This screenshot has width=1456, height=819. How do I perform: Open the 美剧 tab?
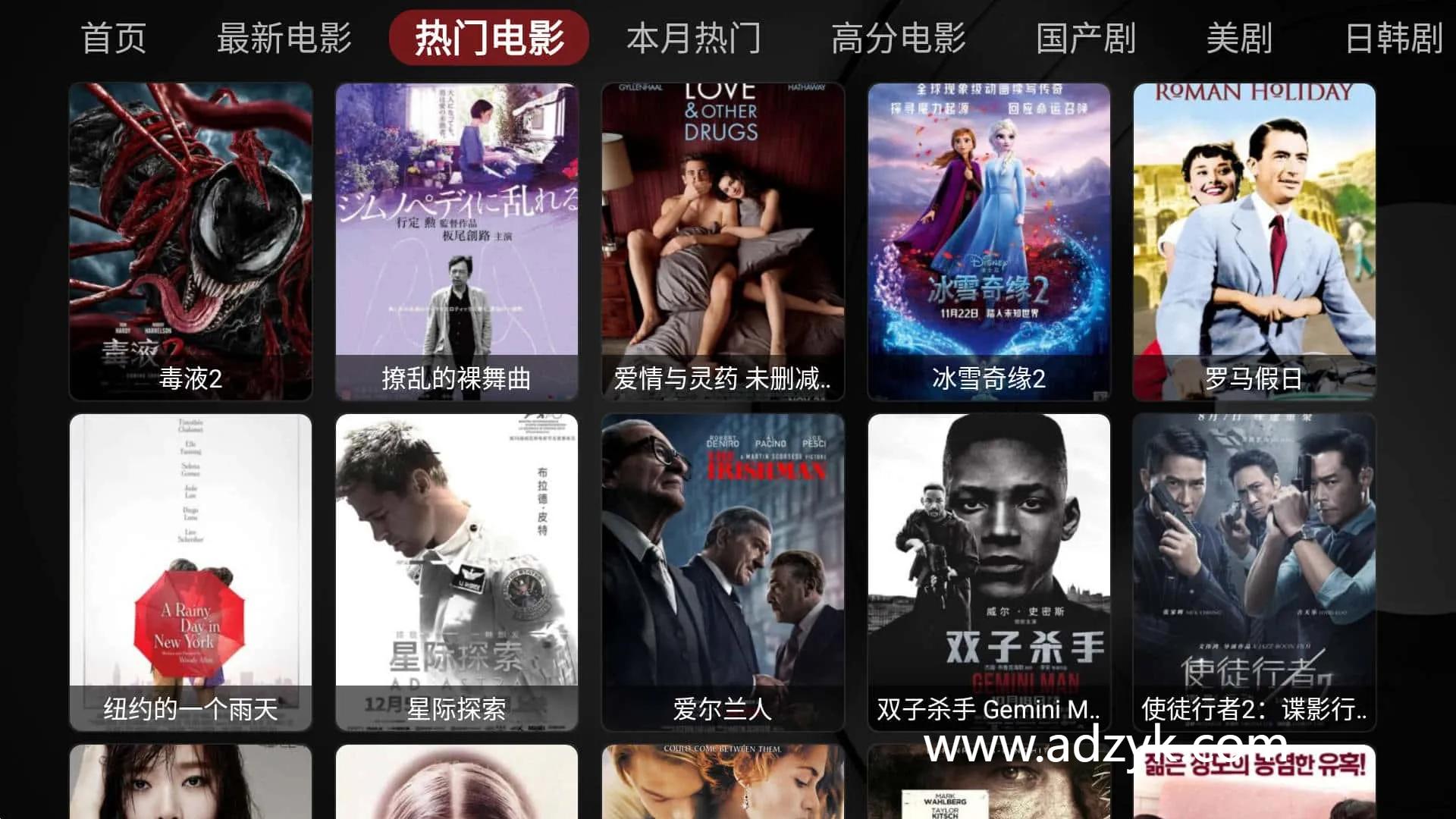click(1239, 38)
